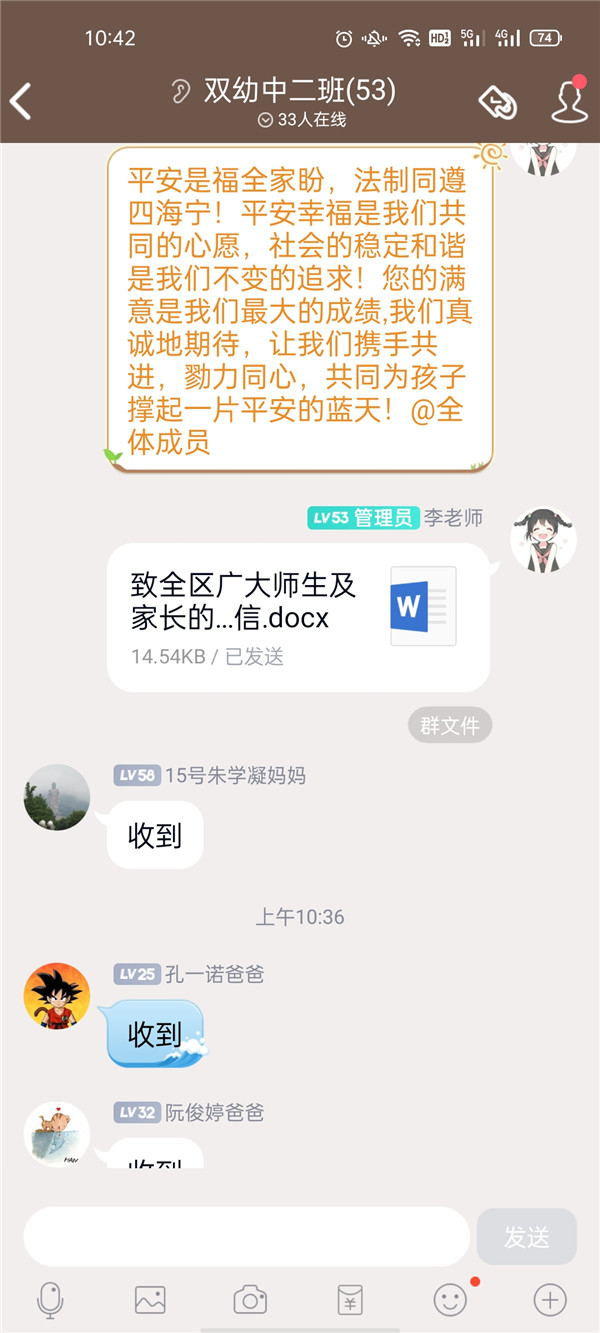Open the group member profile icon
600x1333 pixels.
tap(568, 101)
